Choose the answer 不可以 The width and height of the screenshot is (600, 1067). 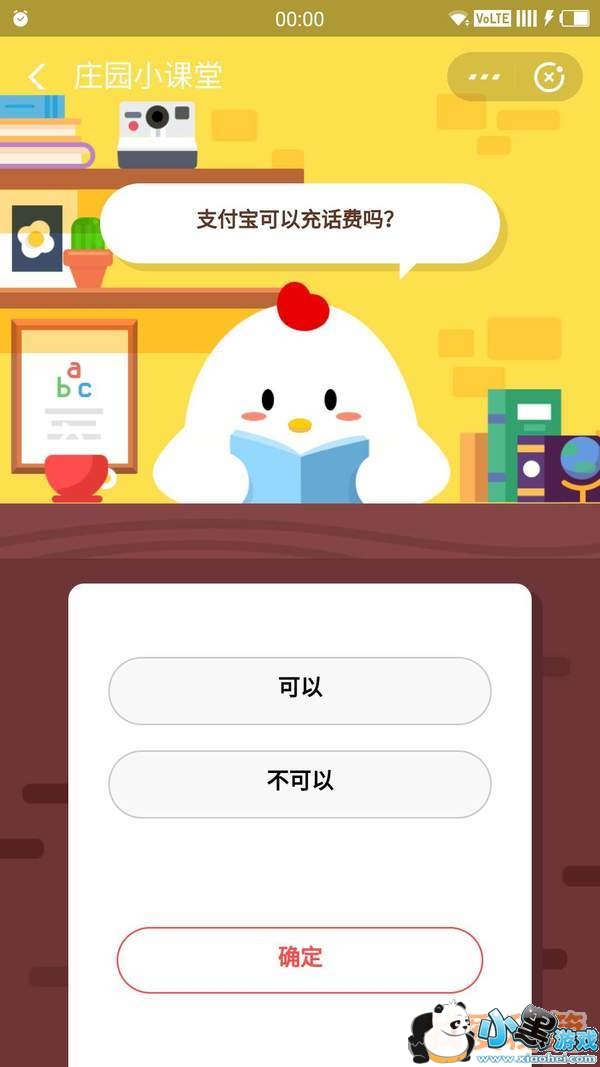pos(299,783)
